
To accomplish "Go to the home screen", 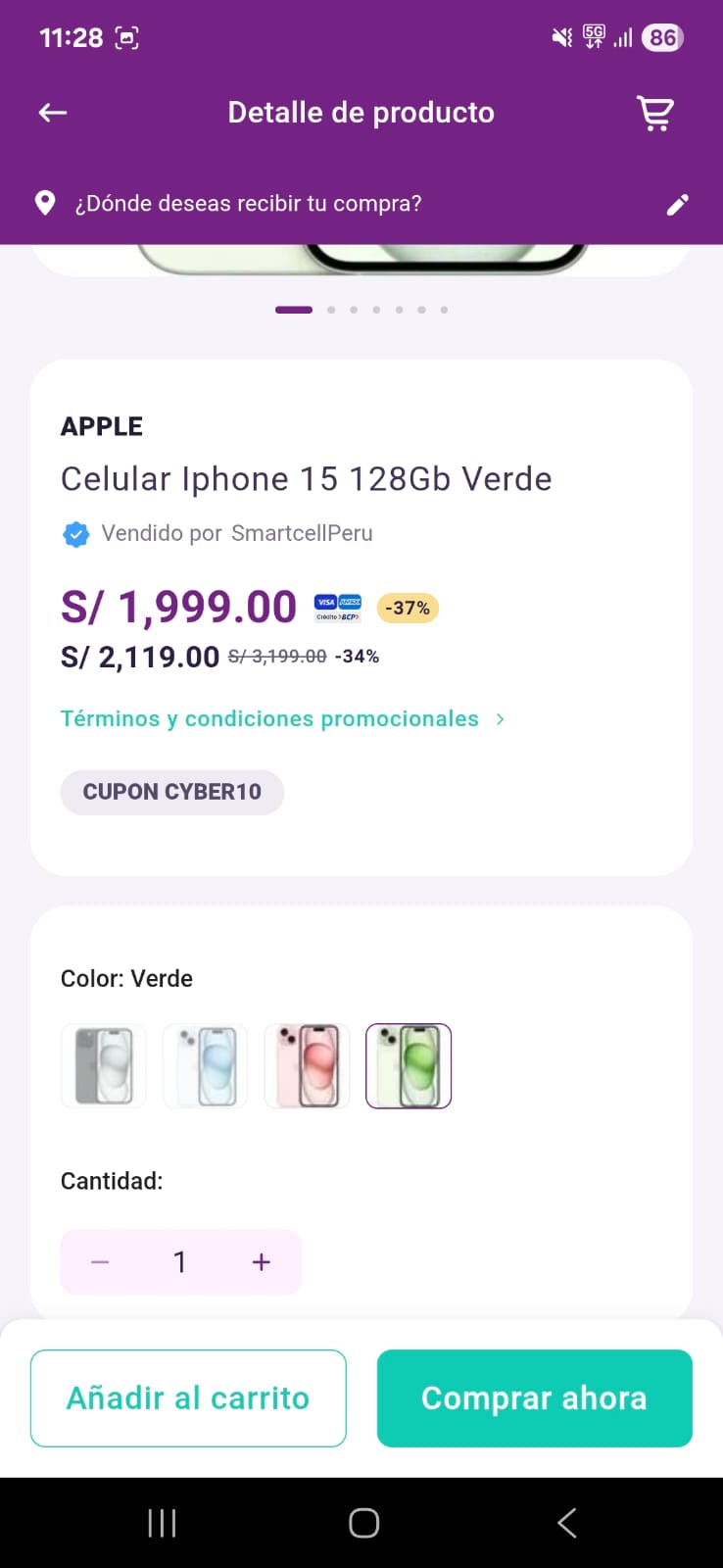I will click(x=363, y=1523).
